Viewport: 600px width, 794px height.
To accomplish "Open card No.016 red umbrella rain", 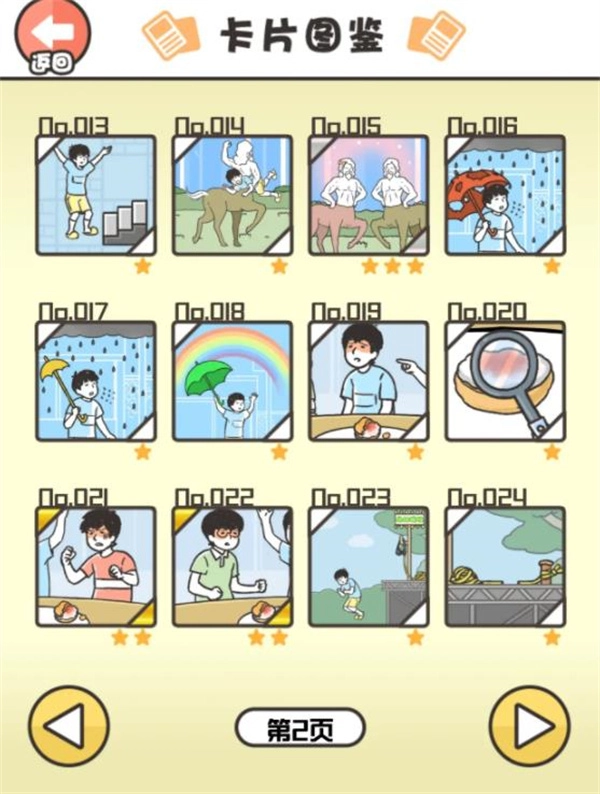I will [x=504, y=194].
